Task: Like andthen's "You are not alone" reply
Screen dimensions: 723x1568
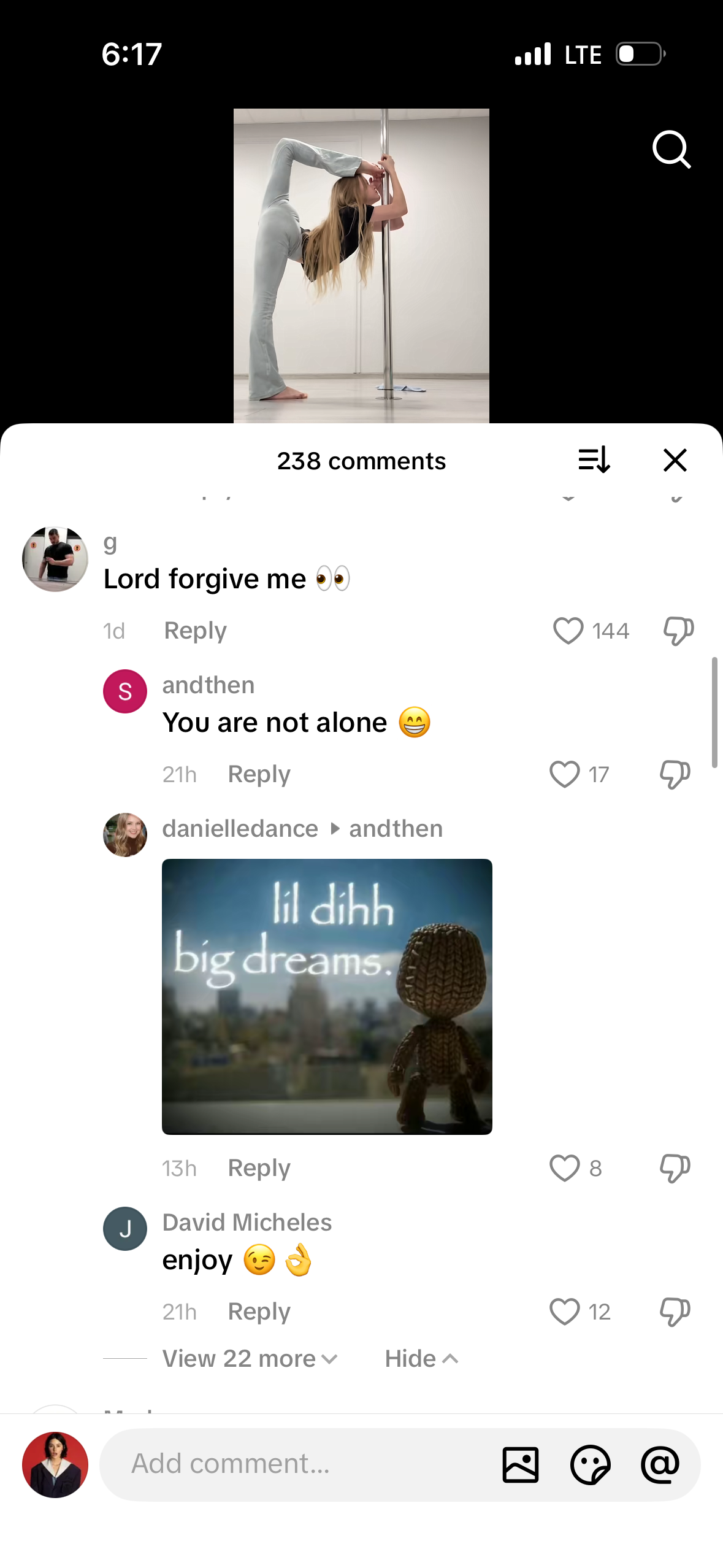Action: pyautogui.click(x=564, y=774)
